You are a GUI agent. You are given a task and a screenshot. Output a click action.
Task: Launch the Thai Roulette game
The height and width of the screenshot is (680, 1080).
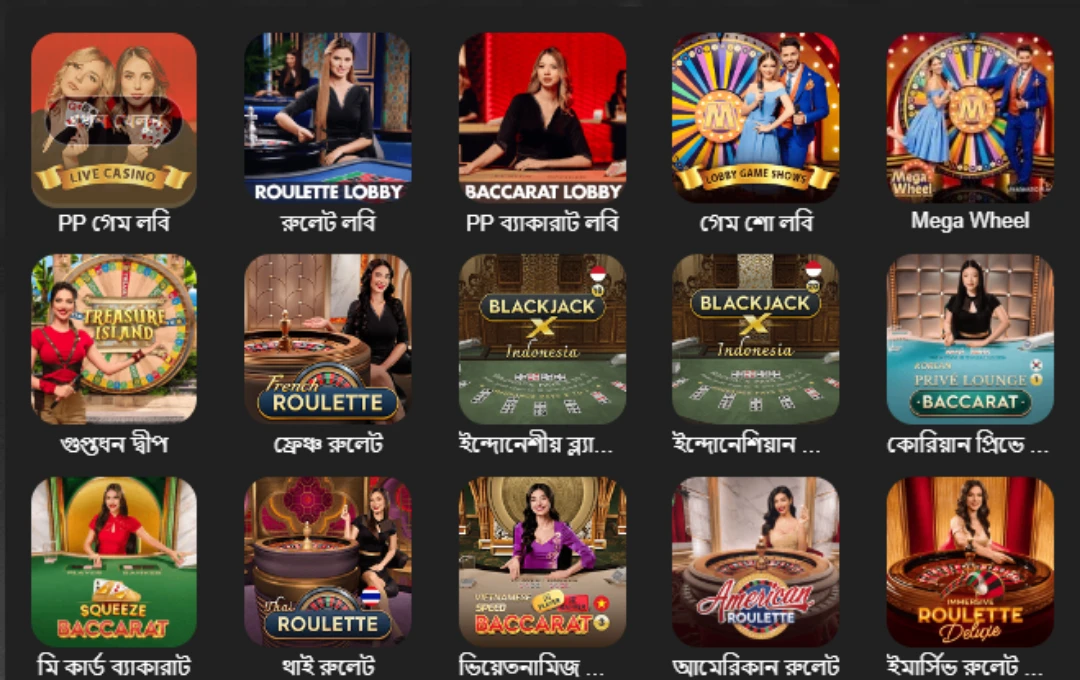tap(328, 560)
